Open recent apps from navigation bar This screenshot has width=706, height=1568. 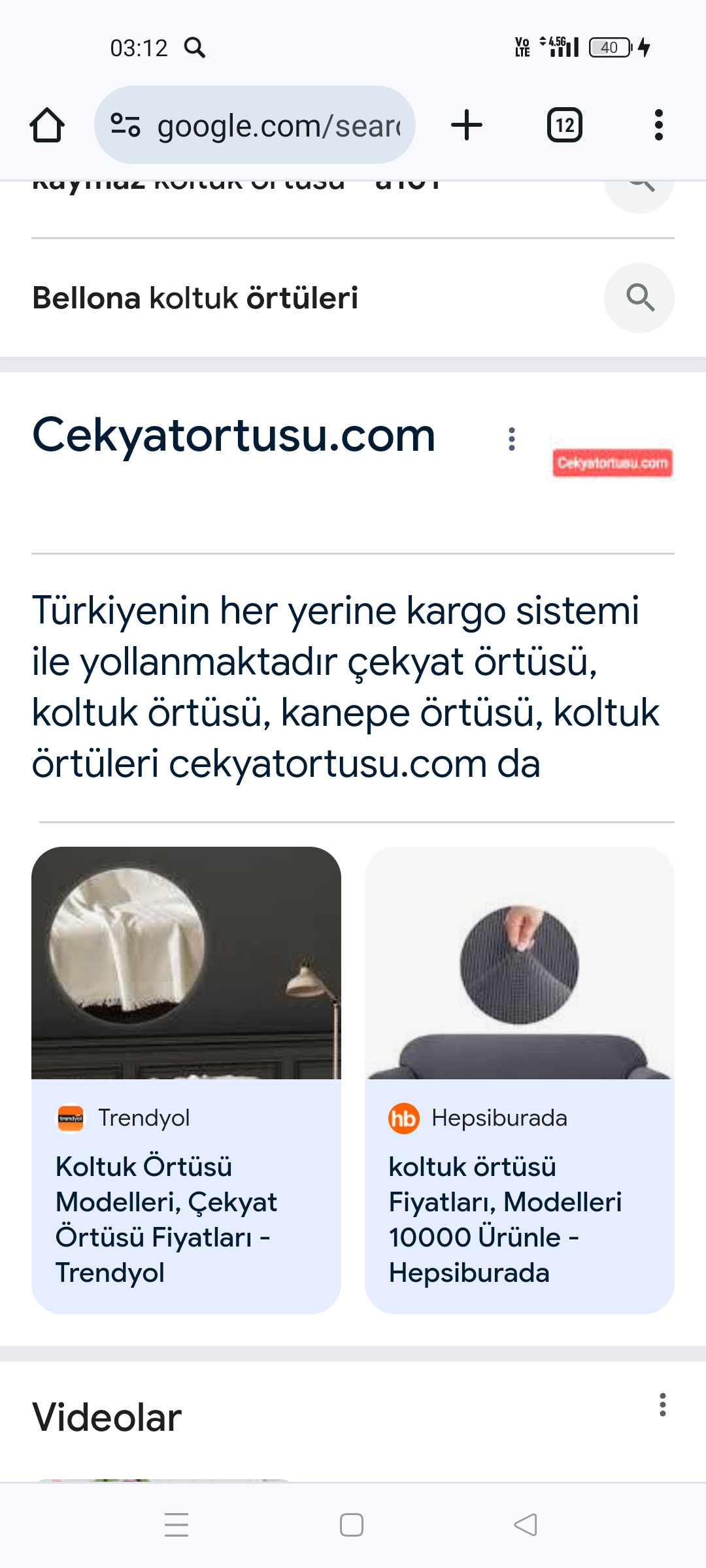(x=176, y=1525)
